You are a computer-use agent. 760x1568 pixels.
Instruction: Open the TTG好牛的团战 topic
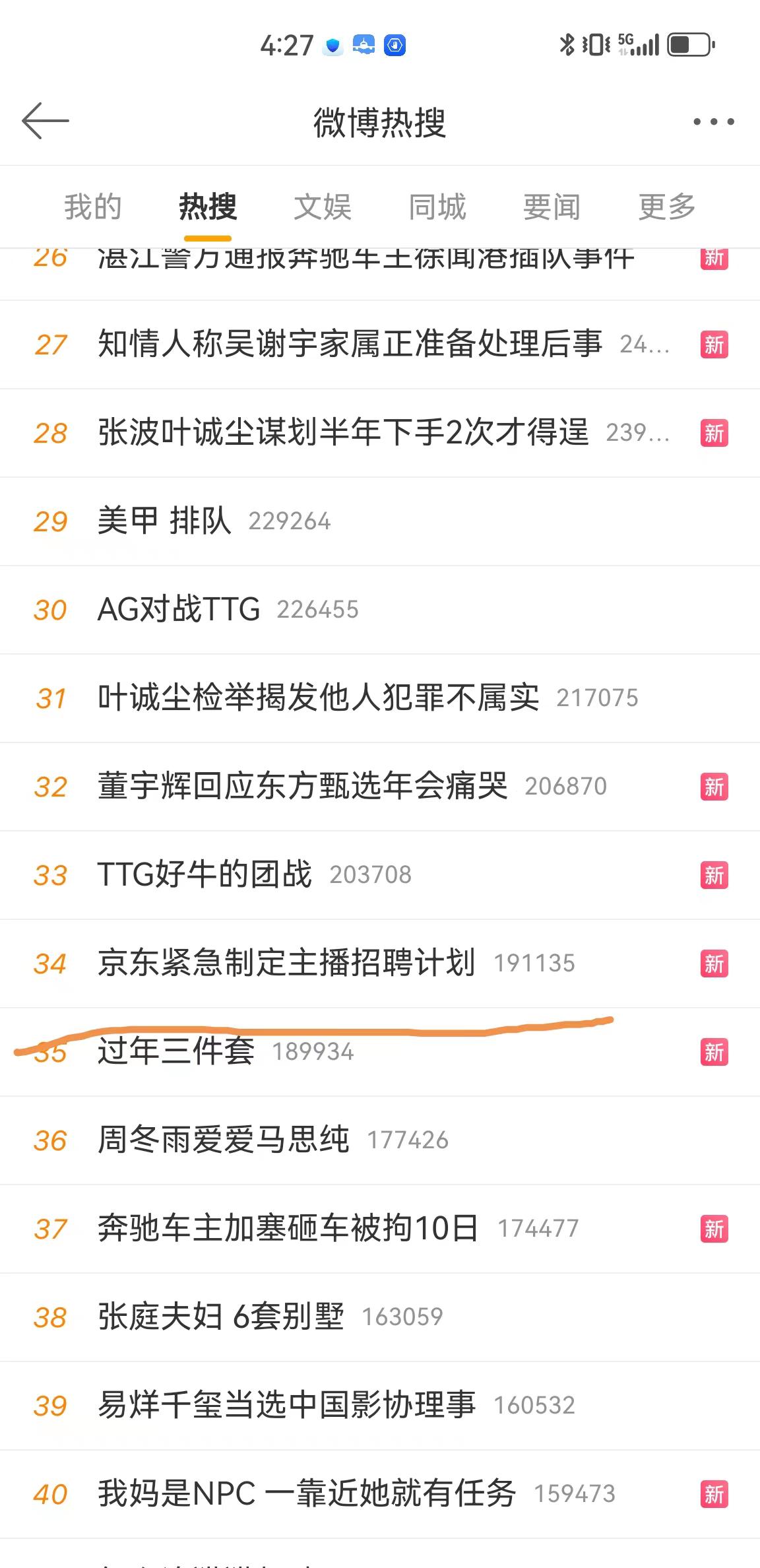[205, 875]
